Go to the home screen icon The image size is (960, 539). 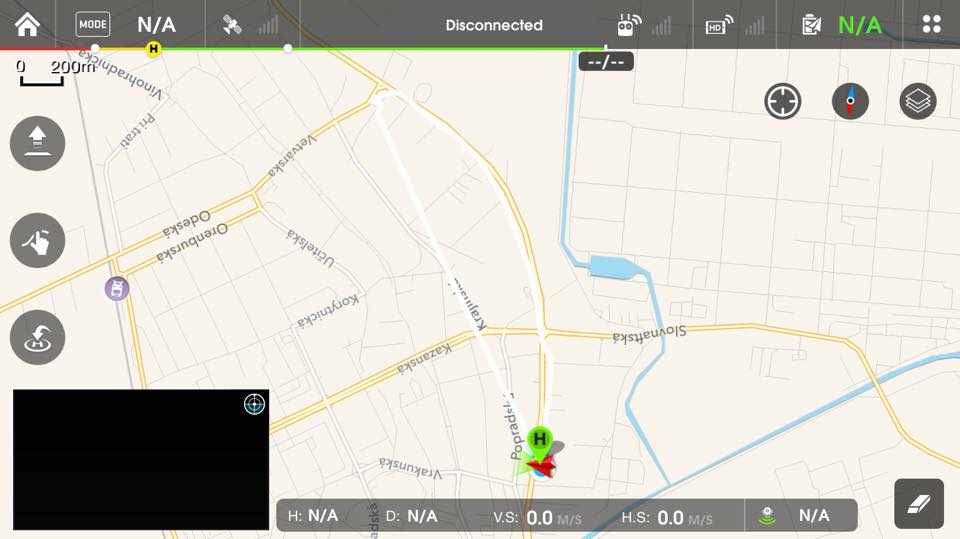point(27,24)
